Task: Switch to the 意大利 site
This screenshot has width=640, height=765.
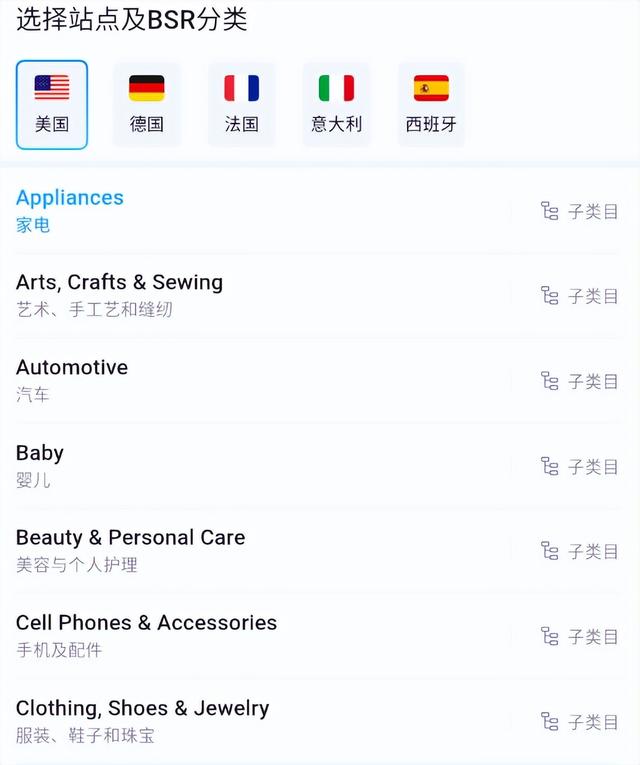Action: click(336, 105)
